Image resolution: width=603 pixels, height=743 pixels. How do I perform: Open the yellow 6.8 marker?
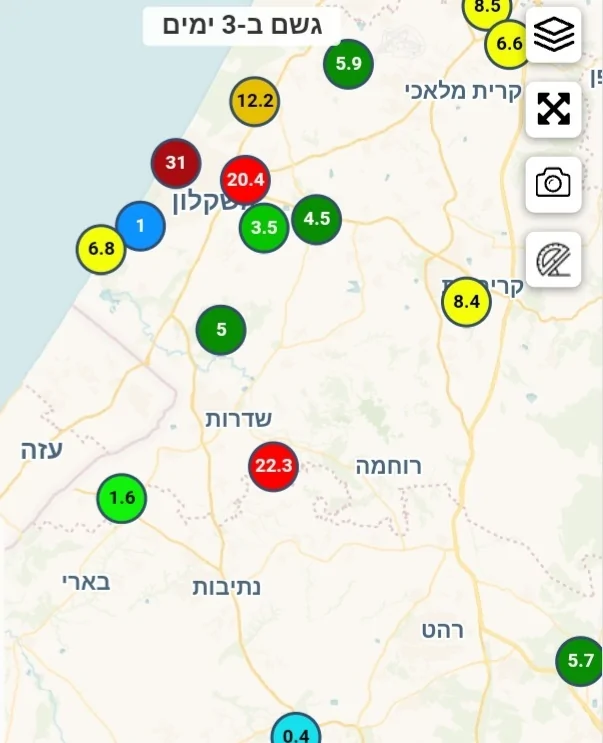[x=102, y=249]
